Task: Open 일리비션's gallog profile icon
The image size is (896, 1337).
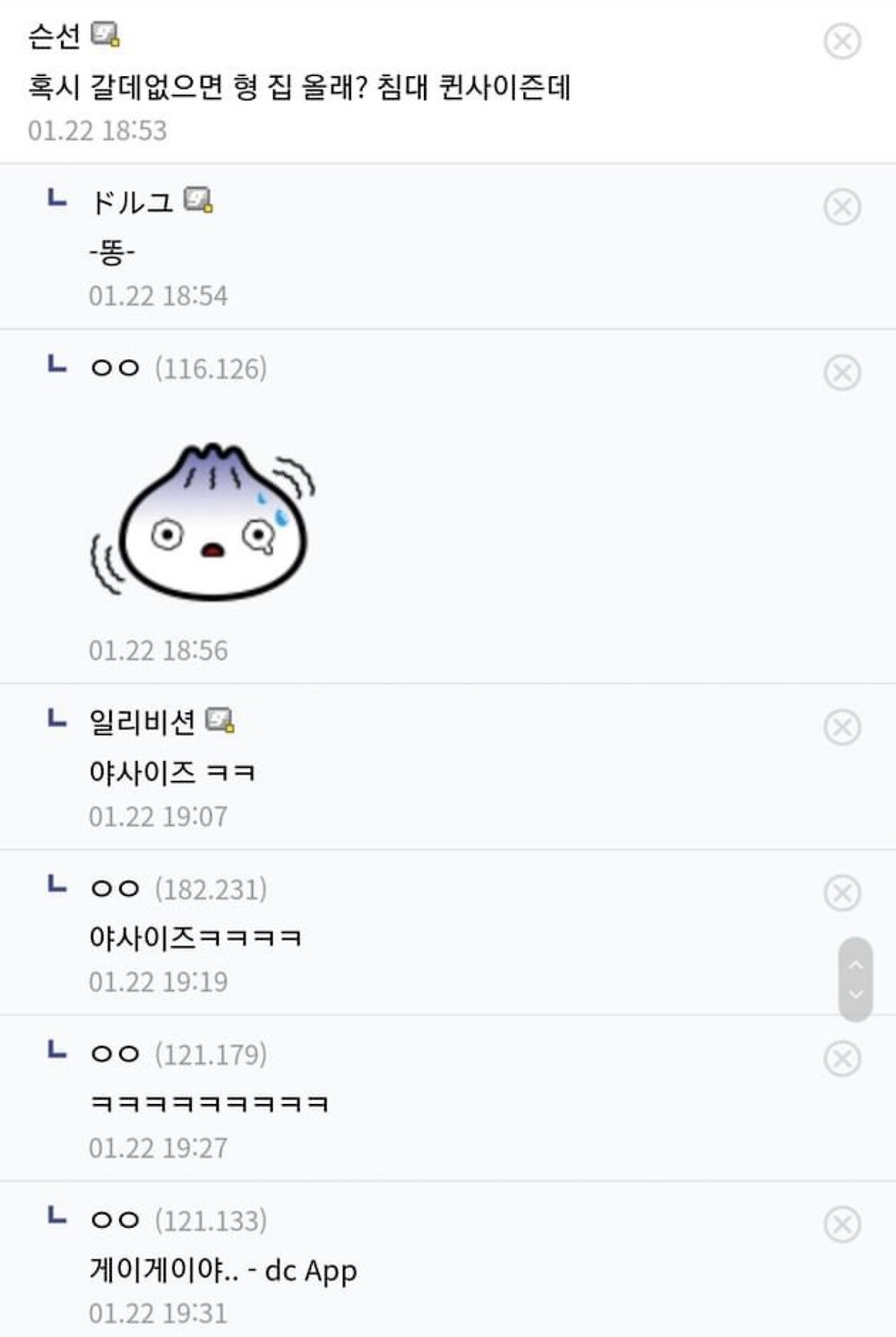Action: click(x=220, y=720)
